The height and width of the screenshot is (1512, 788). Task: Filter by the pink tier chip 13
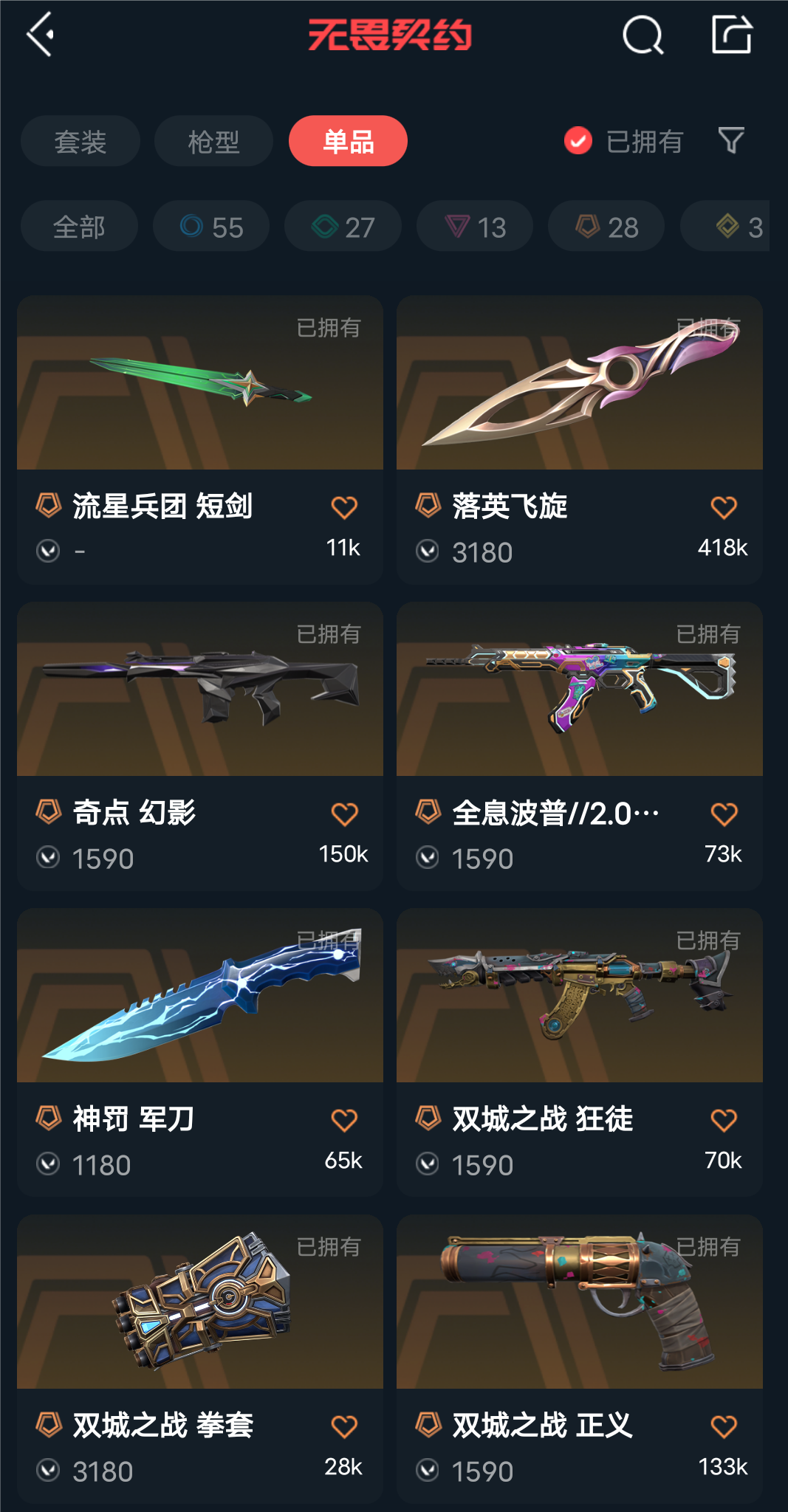pyautogui.click(x=475, y=227)
